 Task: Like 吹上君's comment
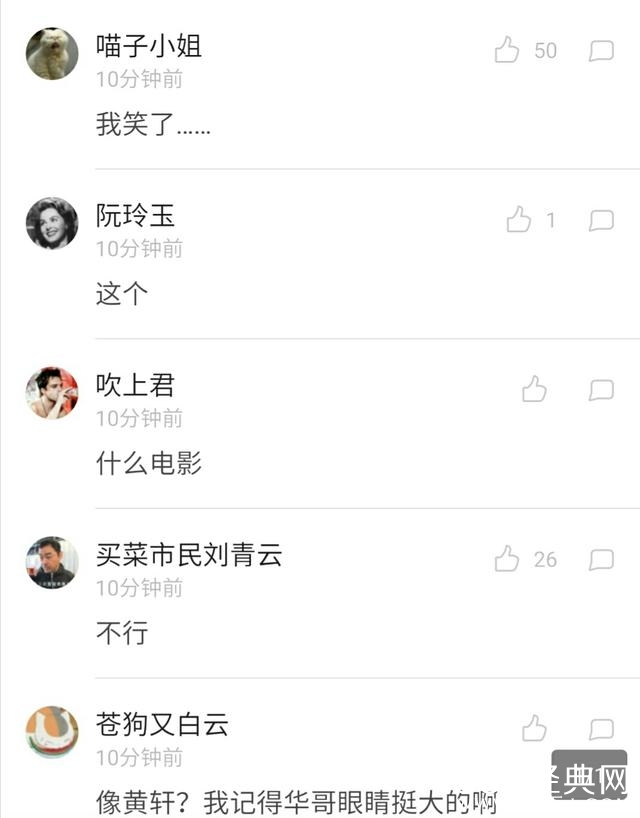(534, 389)
